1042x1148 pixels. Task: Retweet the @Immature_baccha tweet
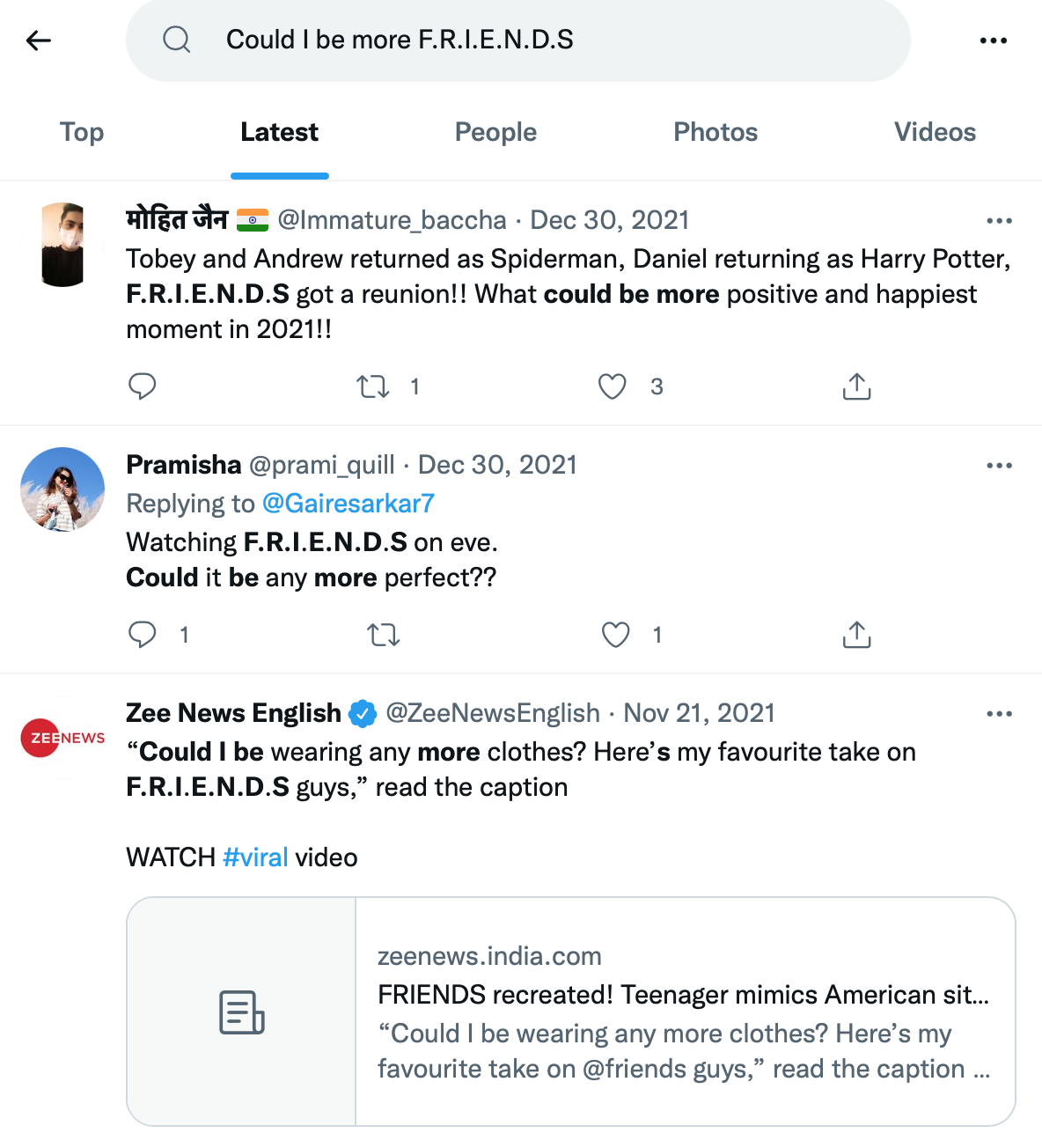373,386
